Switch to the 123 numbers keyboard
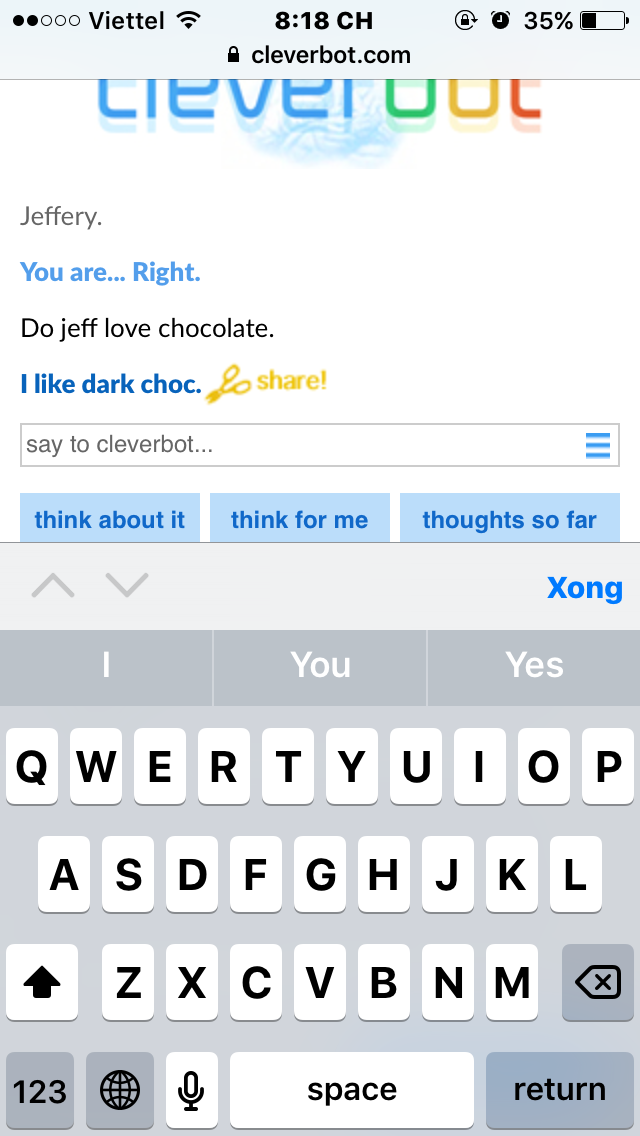The image size is (640, 1136). (40, 1090)
